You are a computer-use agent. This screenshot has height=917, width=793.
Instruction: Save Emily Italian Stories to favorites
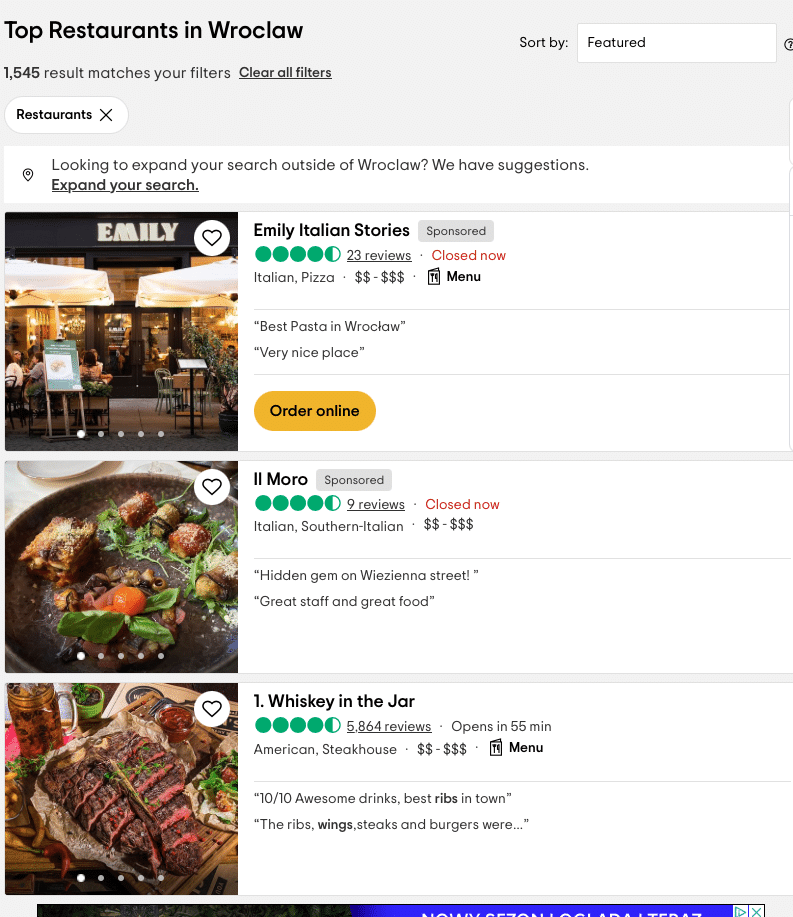[x=212, y=238]
